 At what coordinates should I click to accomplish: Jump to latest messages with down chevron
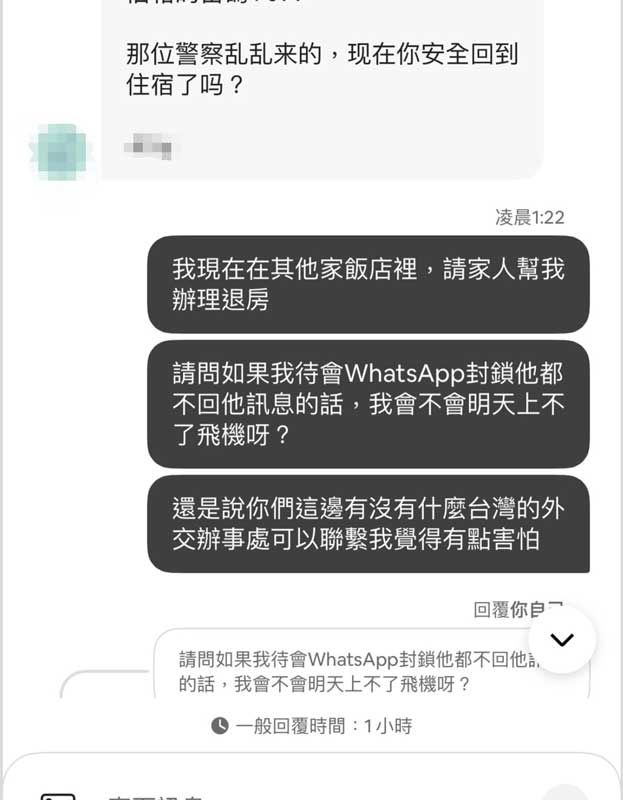click(562, 640)
